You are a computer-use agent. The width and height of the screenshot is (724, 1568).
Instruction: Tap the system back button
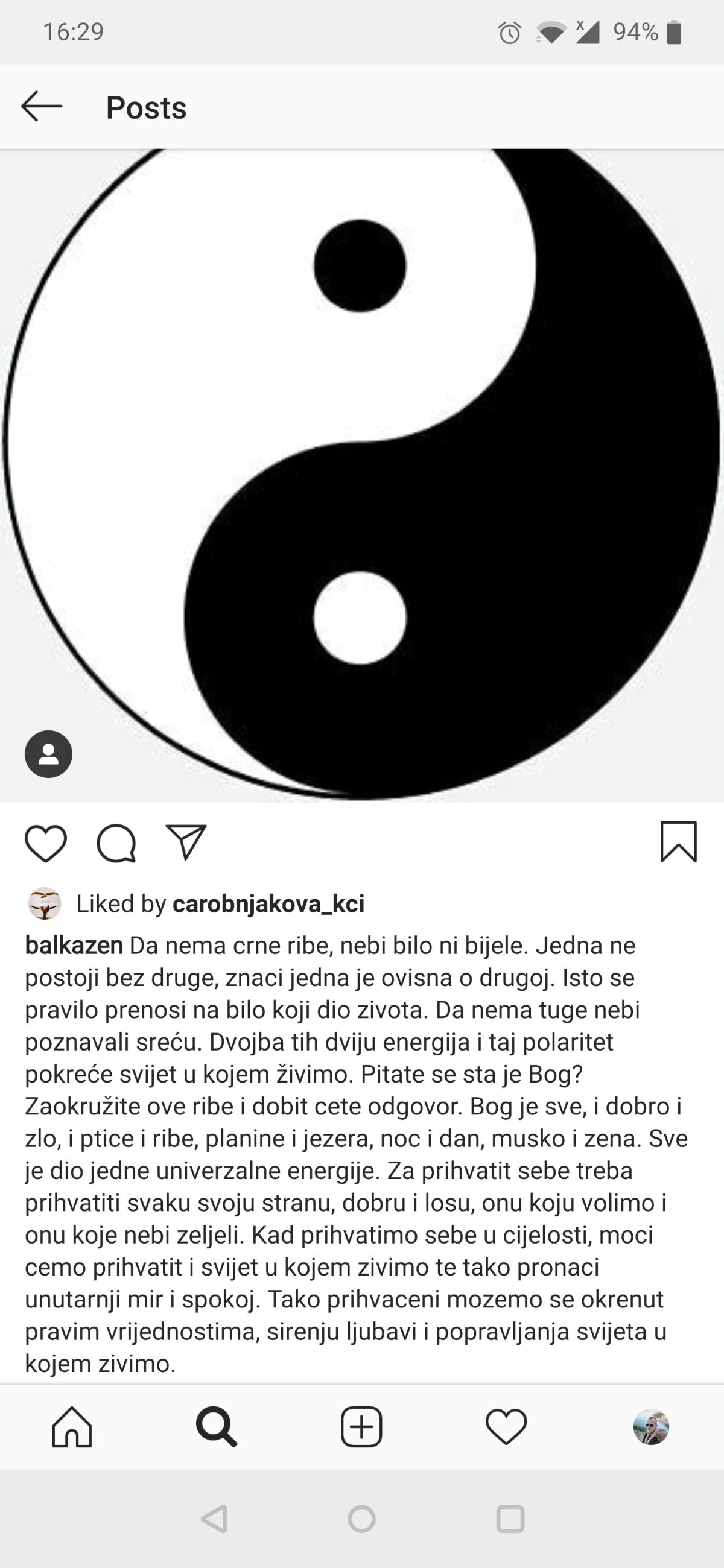click(x=214, y=1519)
